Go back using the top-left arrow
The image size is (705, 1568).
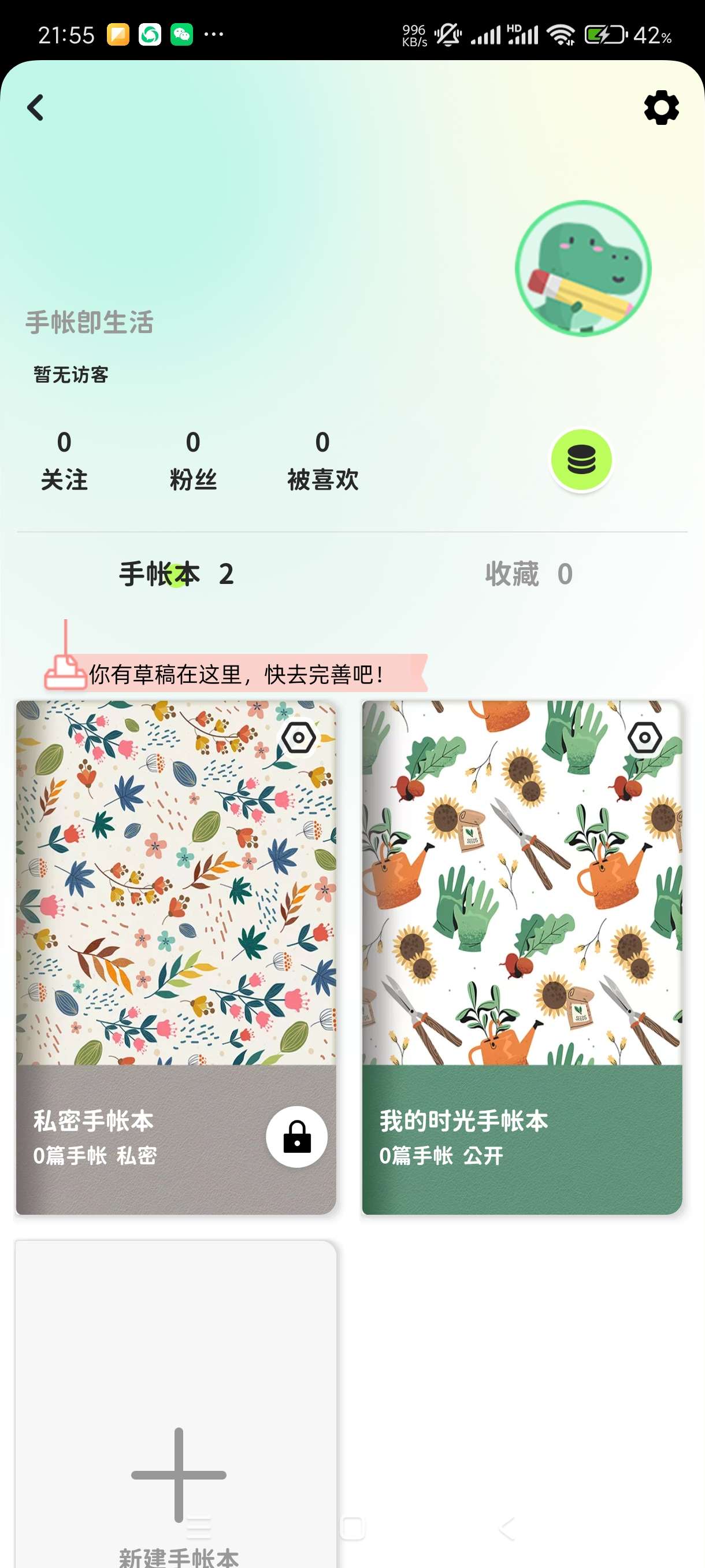tap(35, 108)
